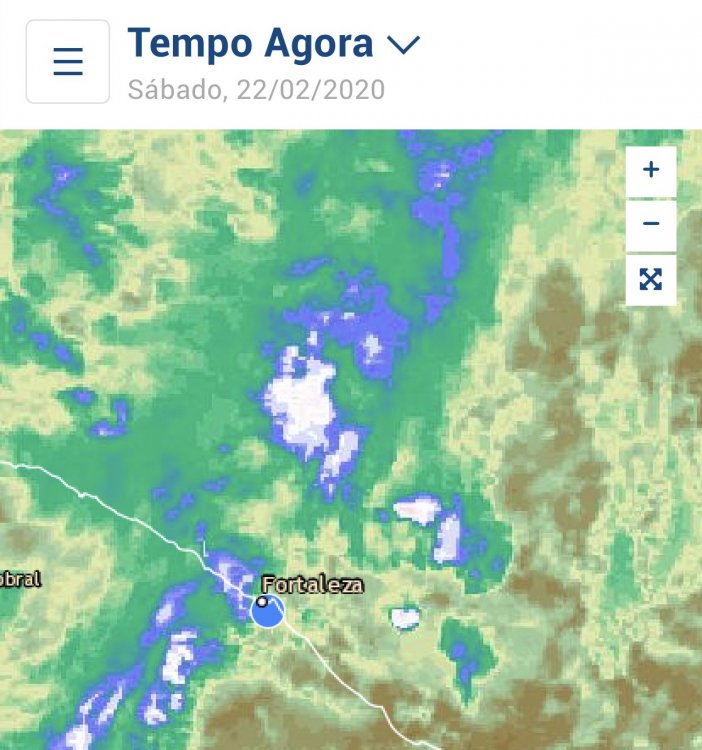Tap the blue Fortaleza location marker
Image resolution: width=702 pixels, height=750 pixels.
coord(267,609)
